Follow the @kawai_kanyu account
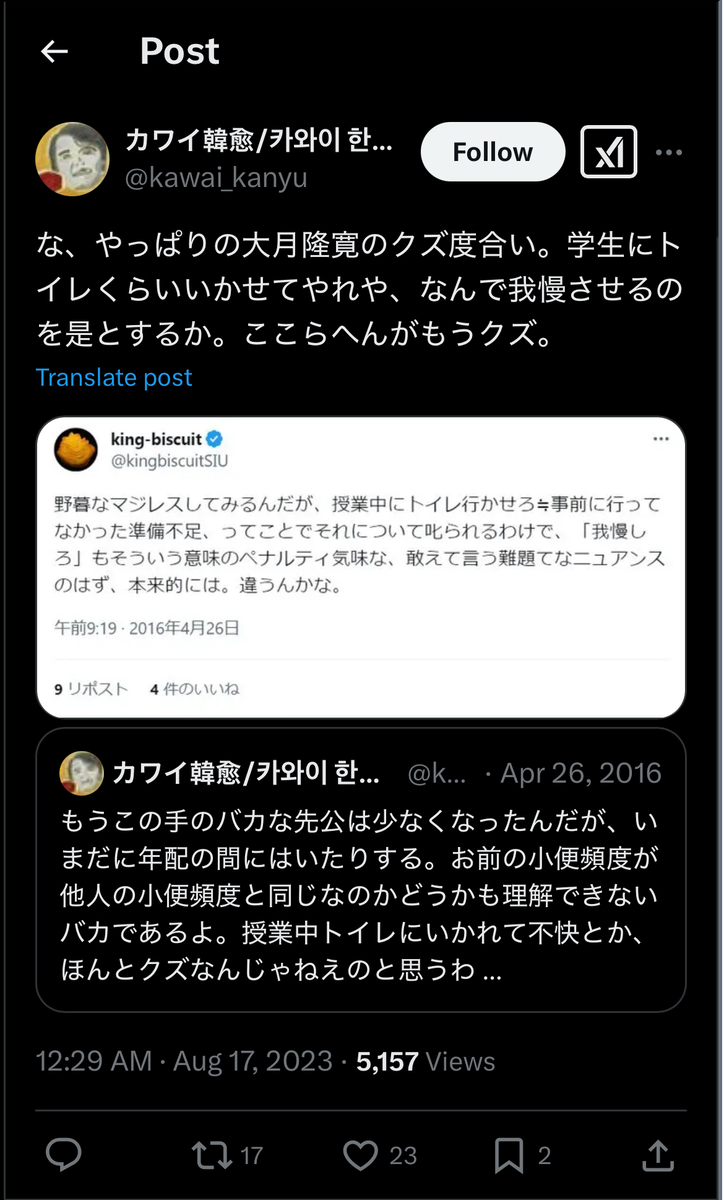 [492, 152]
